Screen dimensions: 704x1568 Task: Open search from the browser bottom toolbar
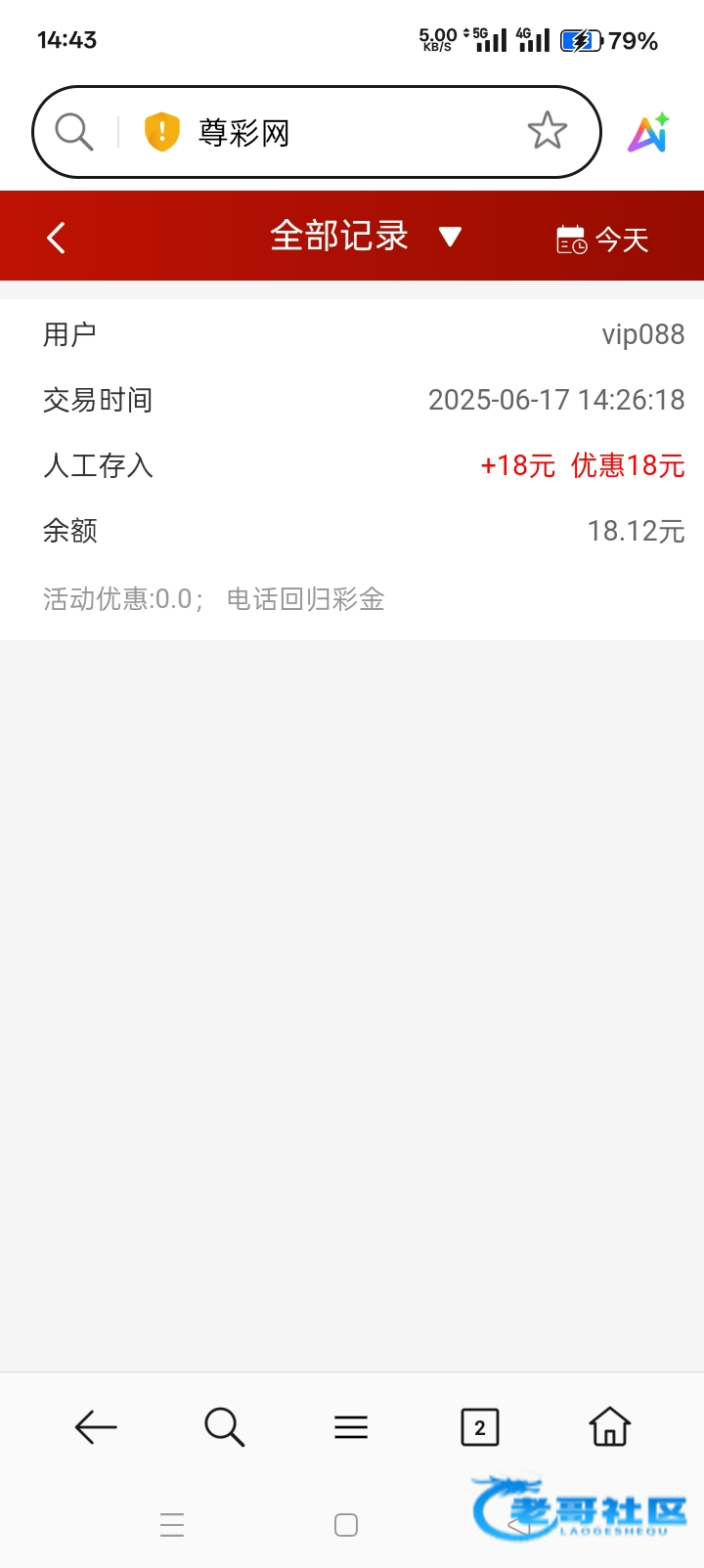pyautogui.click(x=224, y=1427)
